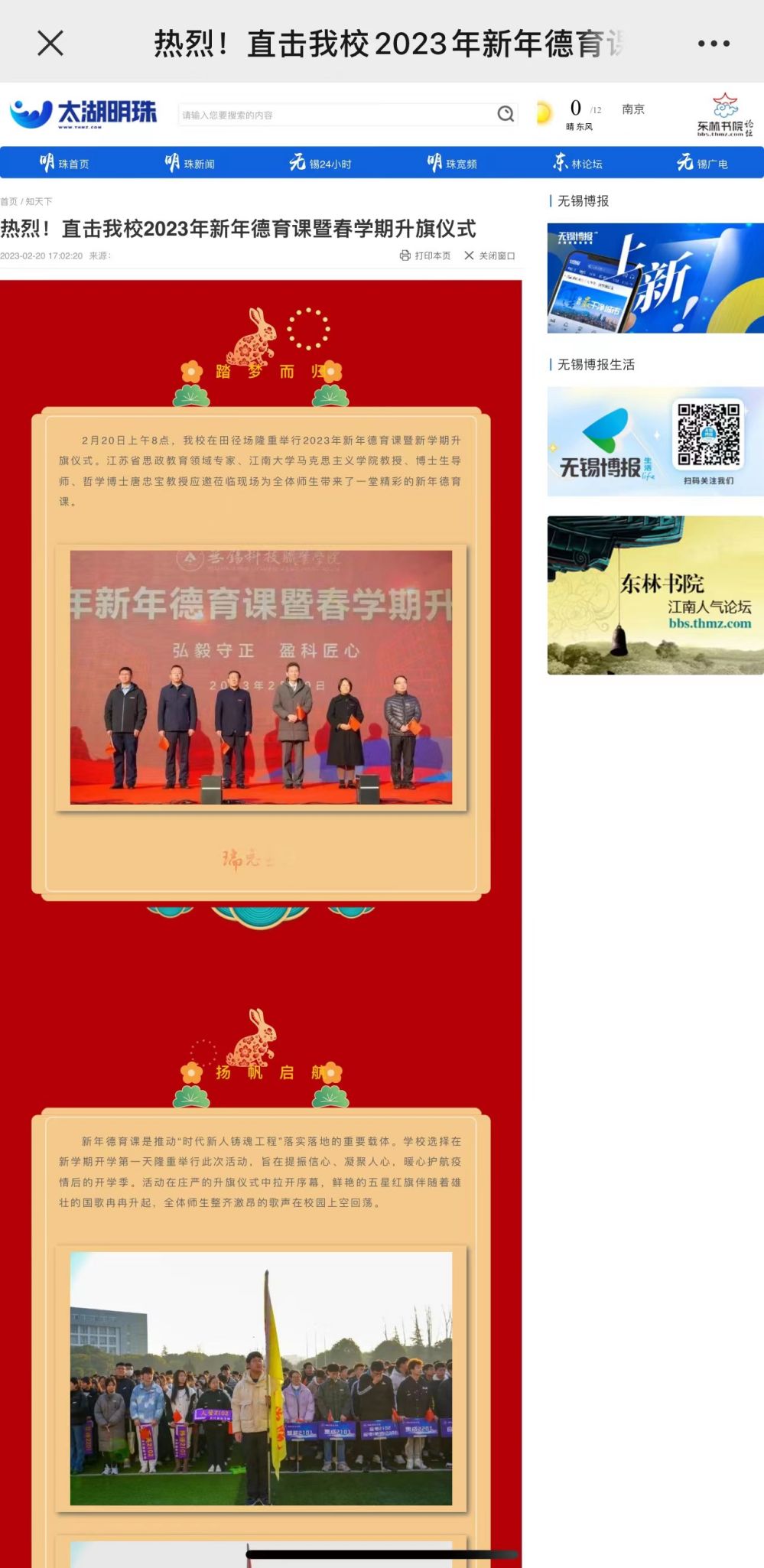The image size is (764, 1568).
Task: Tap the 东林书院论坛 logo link
Action: click(724, 115)
